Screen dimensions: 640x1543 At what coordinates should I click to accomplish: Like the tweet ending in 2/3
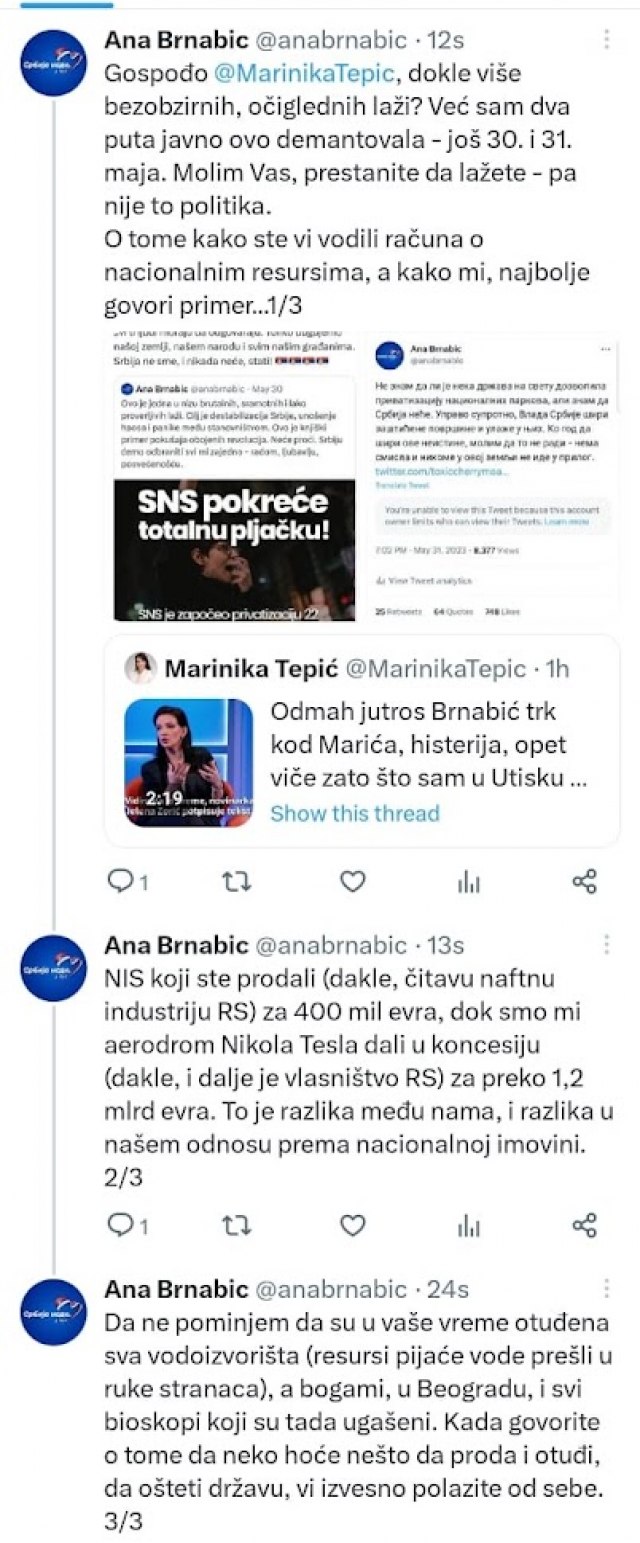[352, 1225]
